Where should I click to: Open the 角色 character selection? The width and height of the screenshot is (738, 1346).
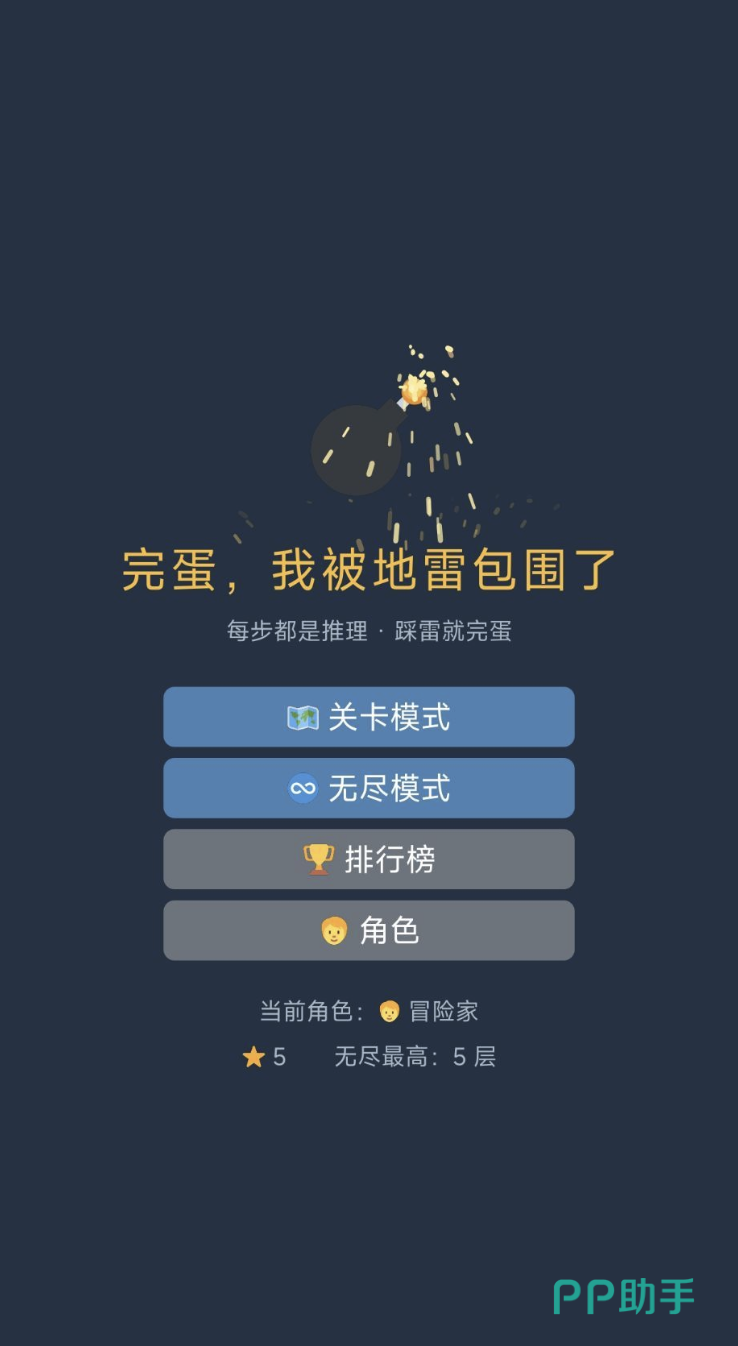click(x=369, y=930)
